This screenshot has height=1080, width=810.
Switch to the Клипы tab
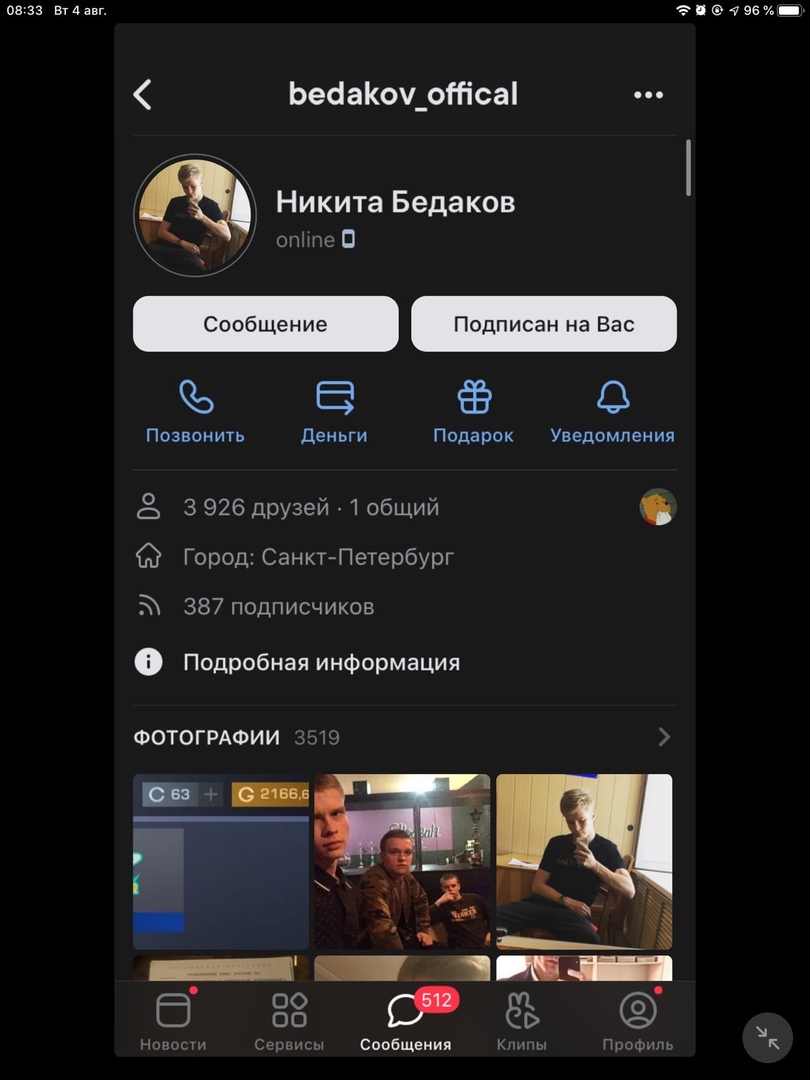point(522,1020)
